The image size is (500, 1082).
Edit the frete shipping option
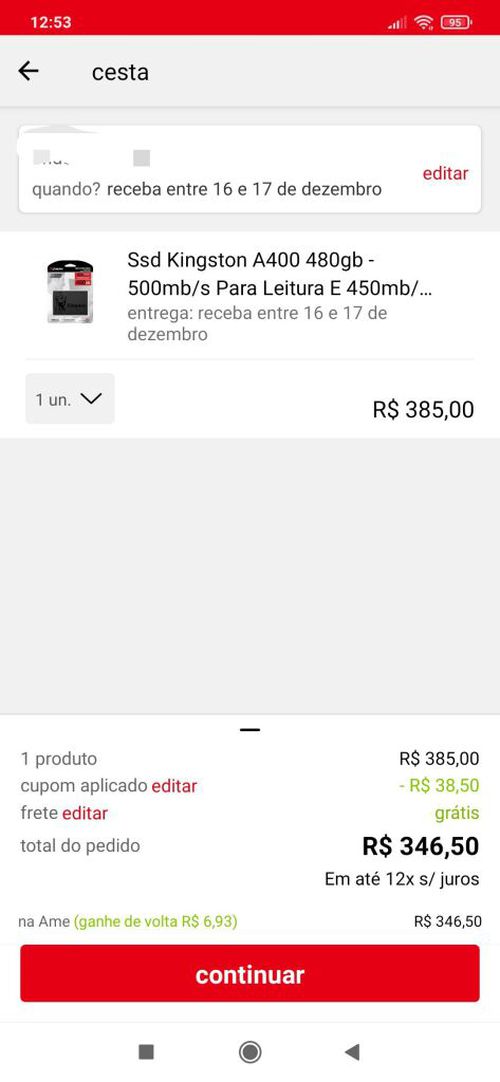click(x=85, y=814)
